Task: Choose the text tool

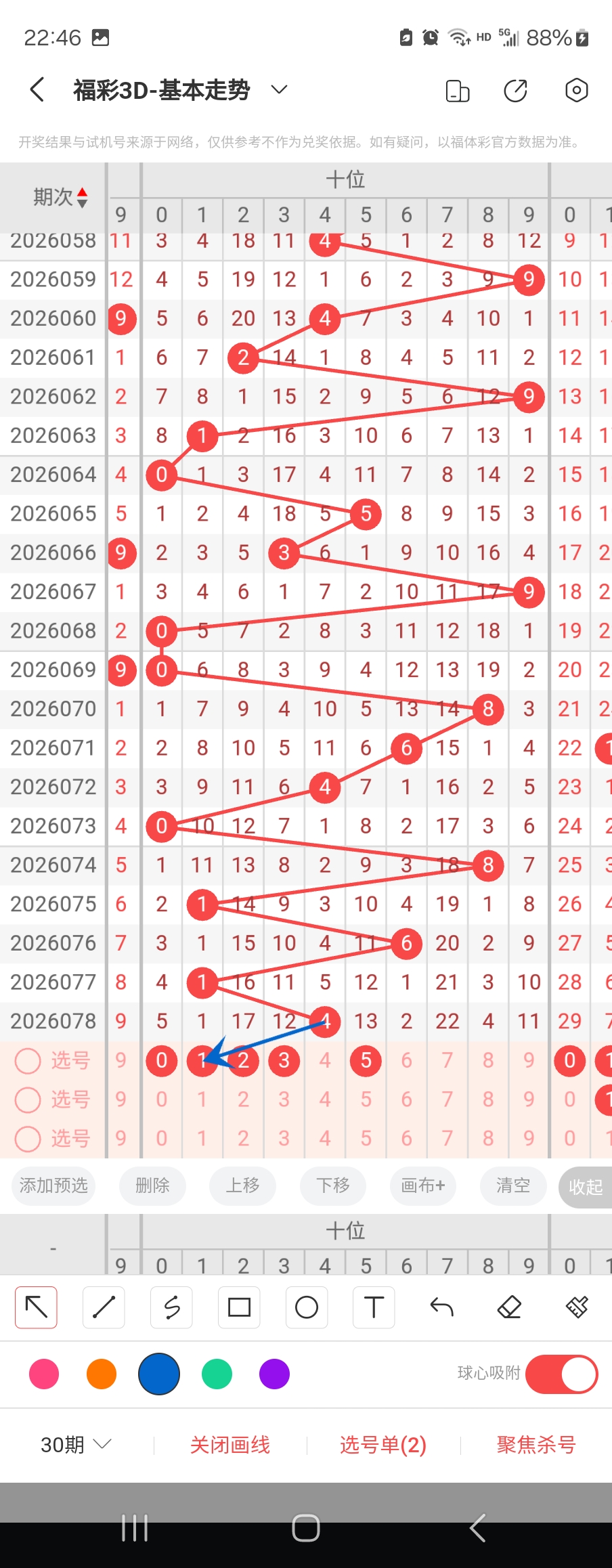Action: pos(374,1307)
